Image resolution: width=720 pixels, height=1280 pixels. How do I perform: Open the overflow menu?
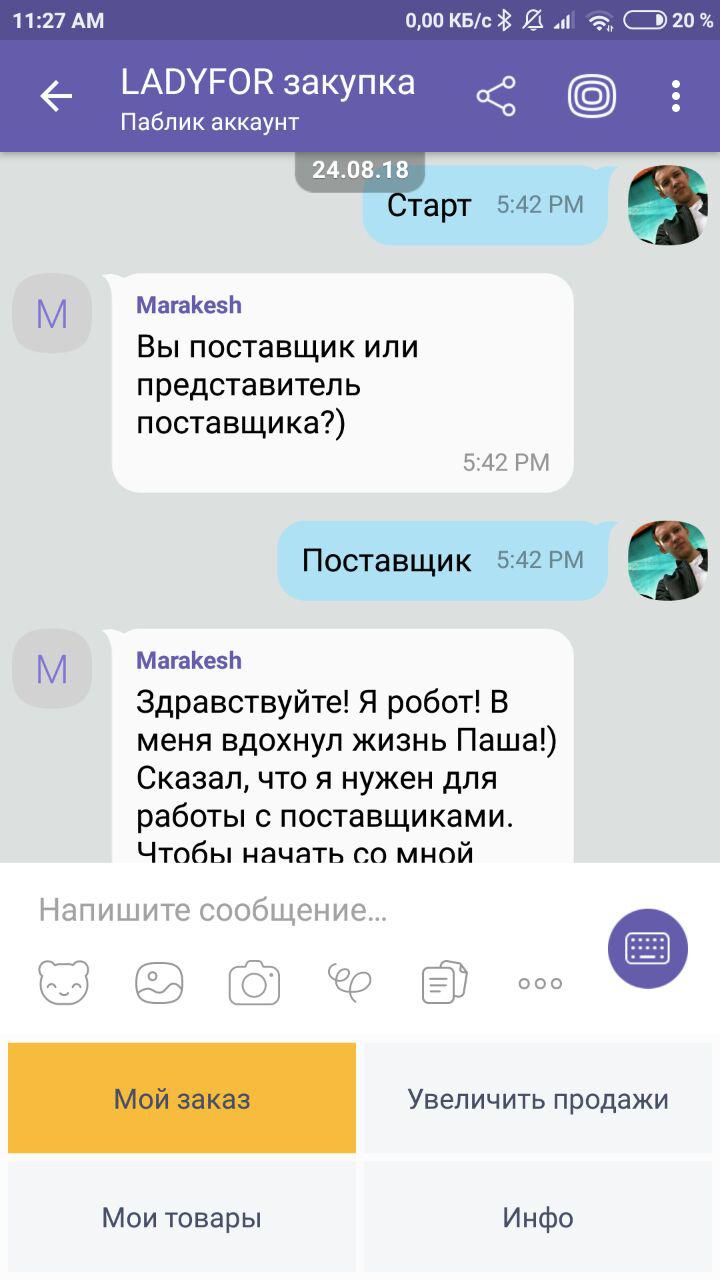676,97
